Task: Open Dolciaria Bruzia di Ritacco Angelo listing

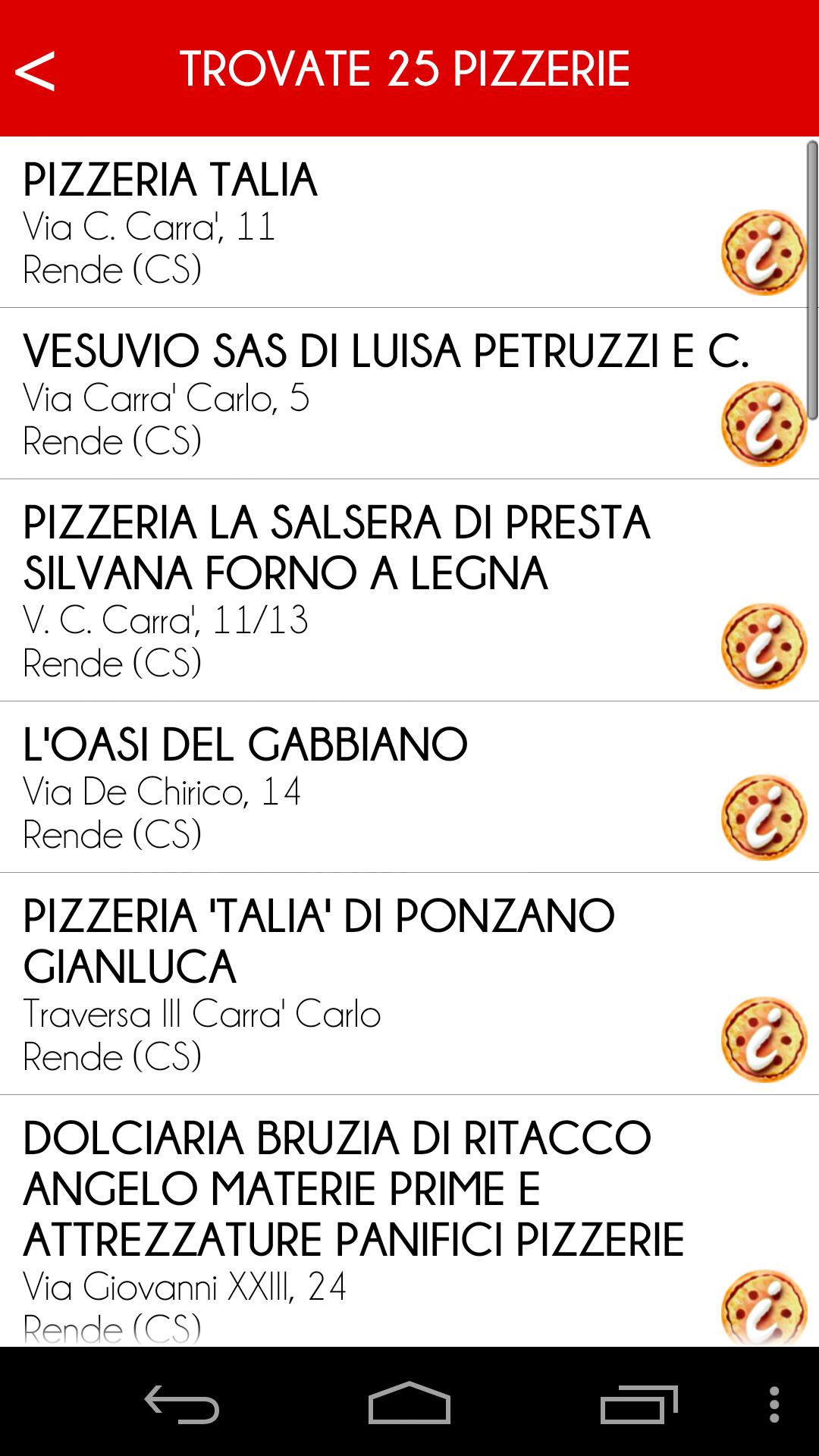Action: click(x=409, y=1221)
